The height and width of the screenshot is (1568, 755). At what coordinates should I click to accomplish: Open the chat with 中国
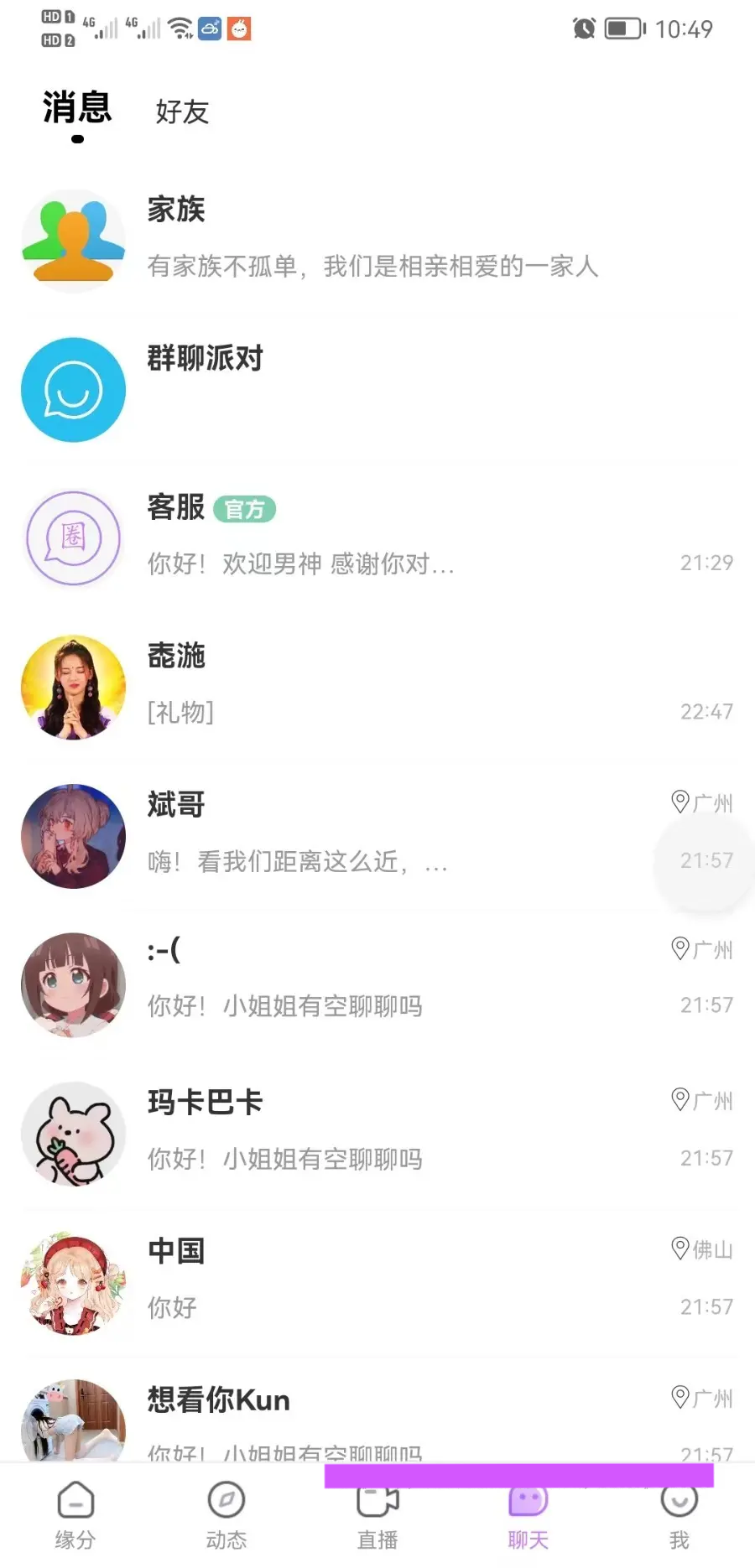(377, 1282)
